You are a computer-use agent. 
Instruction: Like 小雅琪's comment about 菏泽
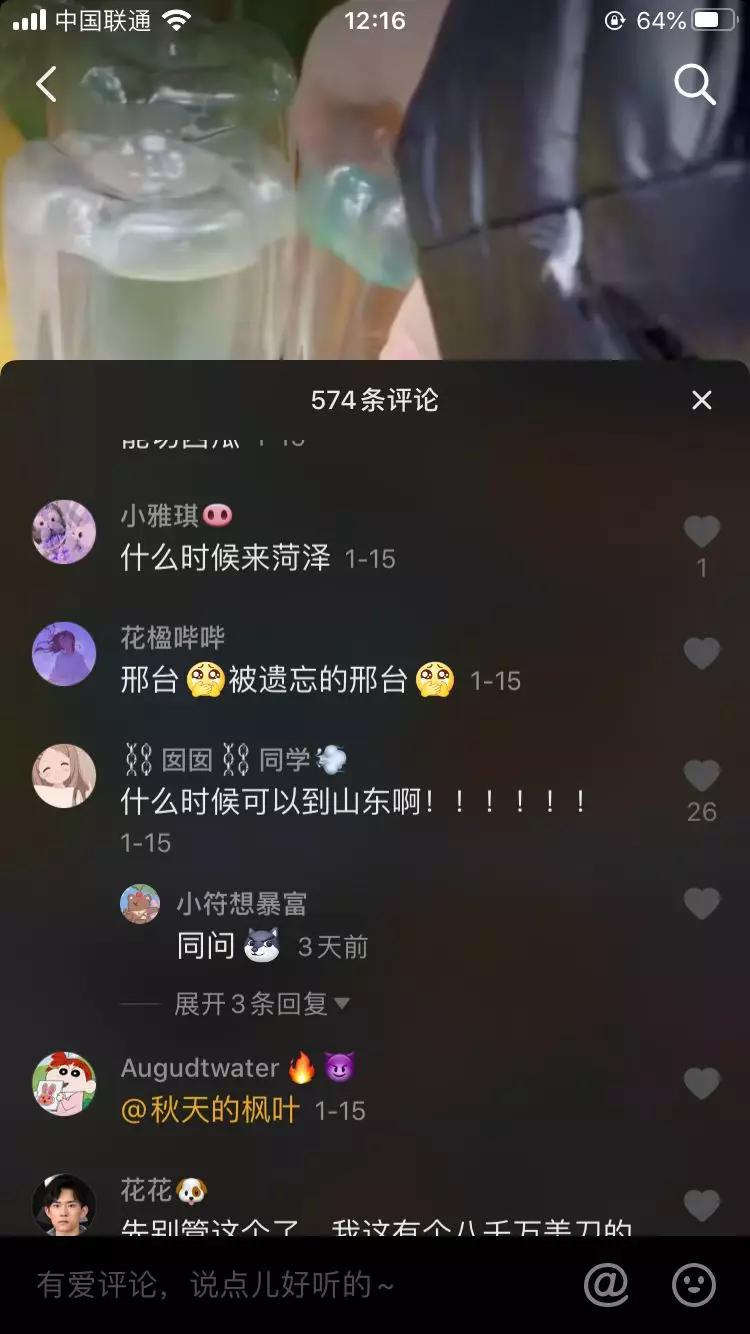[x=701, y=532]
